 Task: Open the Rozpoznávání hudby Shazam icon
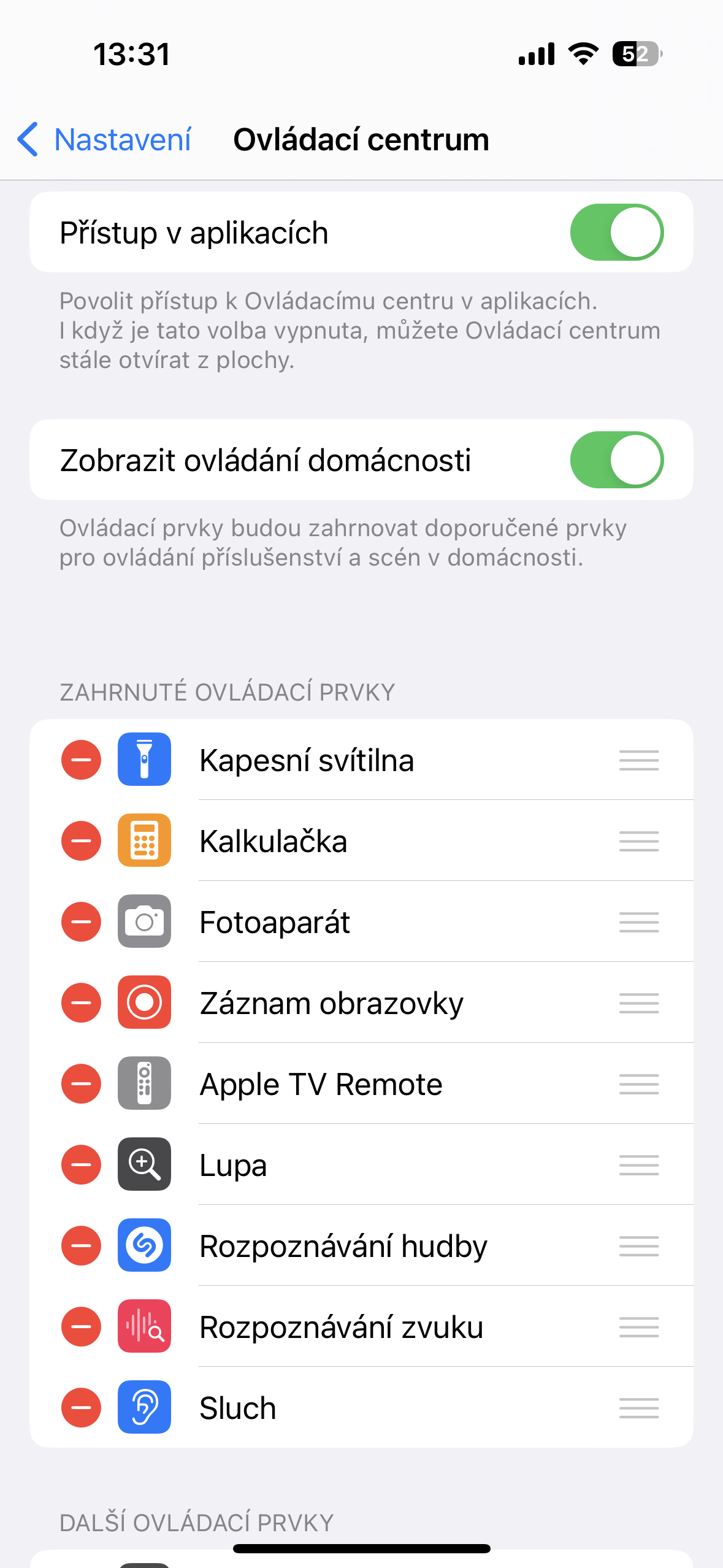click(144, 1246)
